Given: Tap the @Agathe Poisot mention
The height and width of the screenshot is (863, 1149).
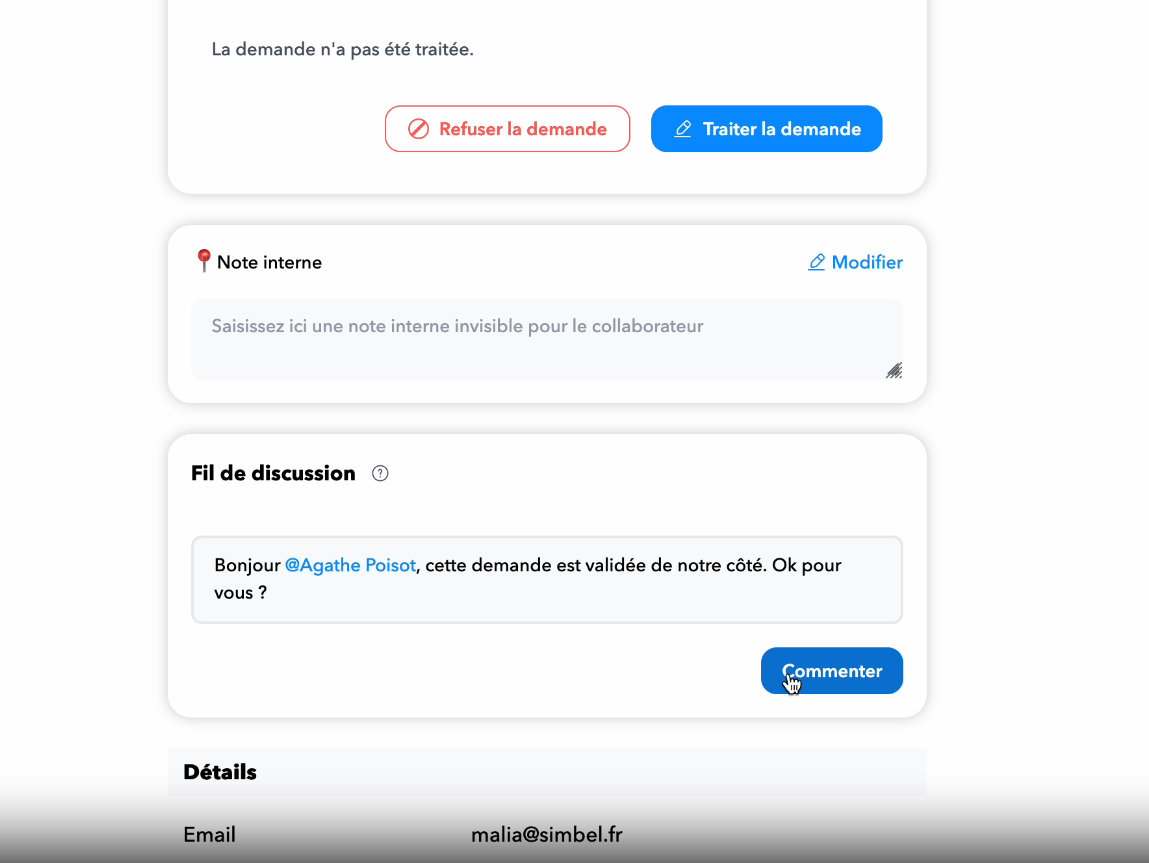Looking at the screenshot, I should click(349, 565).
